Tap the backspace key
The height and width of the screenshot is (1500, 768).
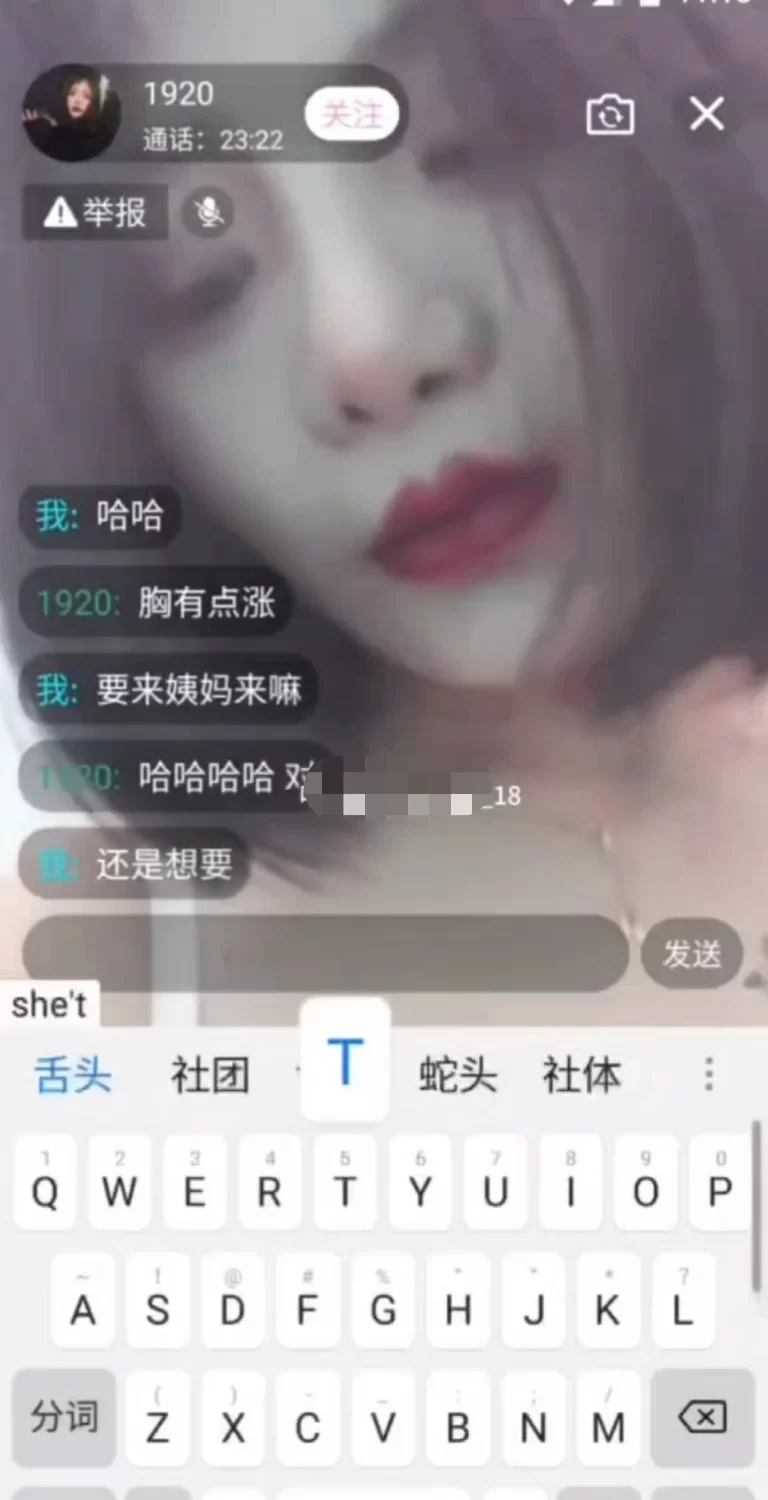(702, 1417)
